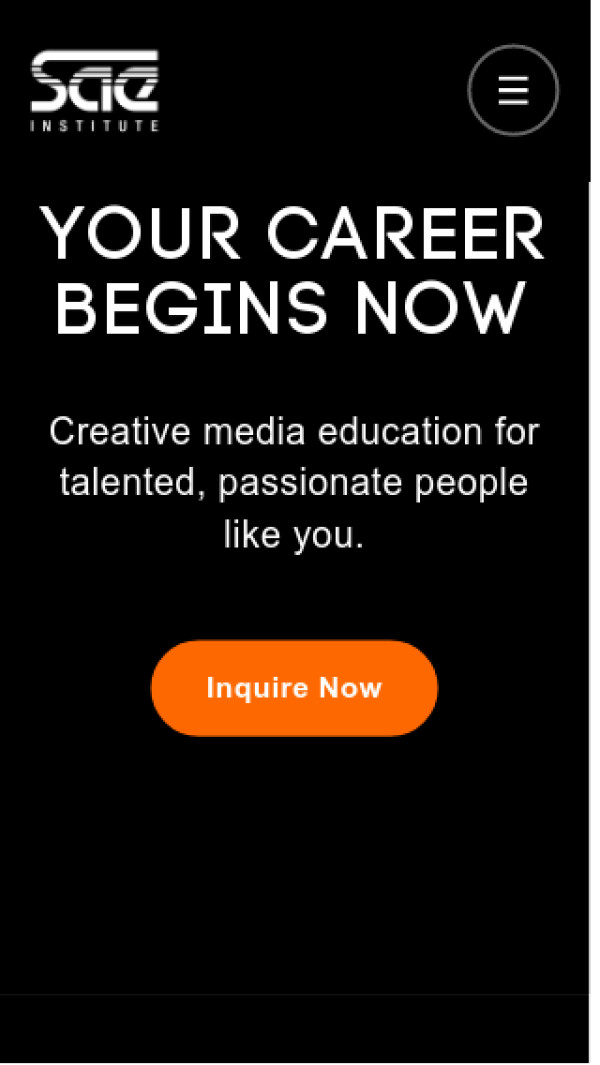Open the hamburger menu
The height and width of the screenshot is (1065, 600).
[x=513, y=91]
